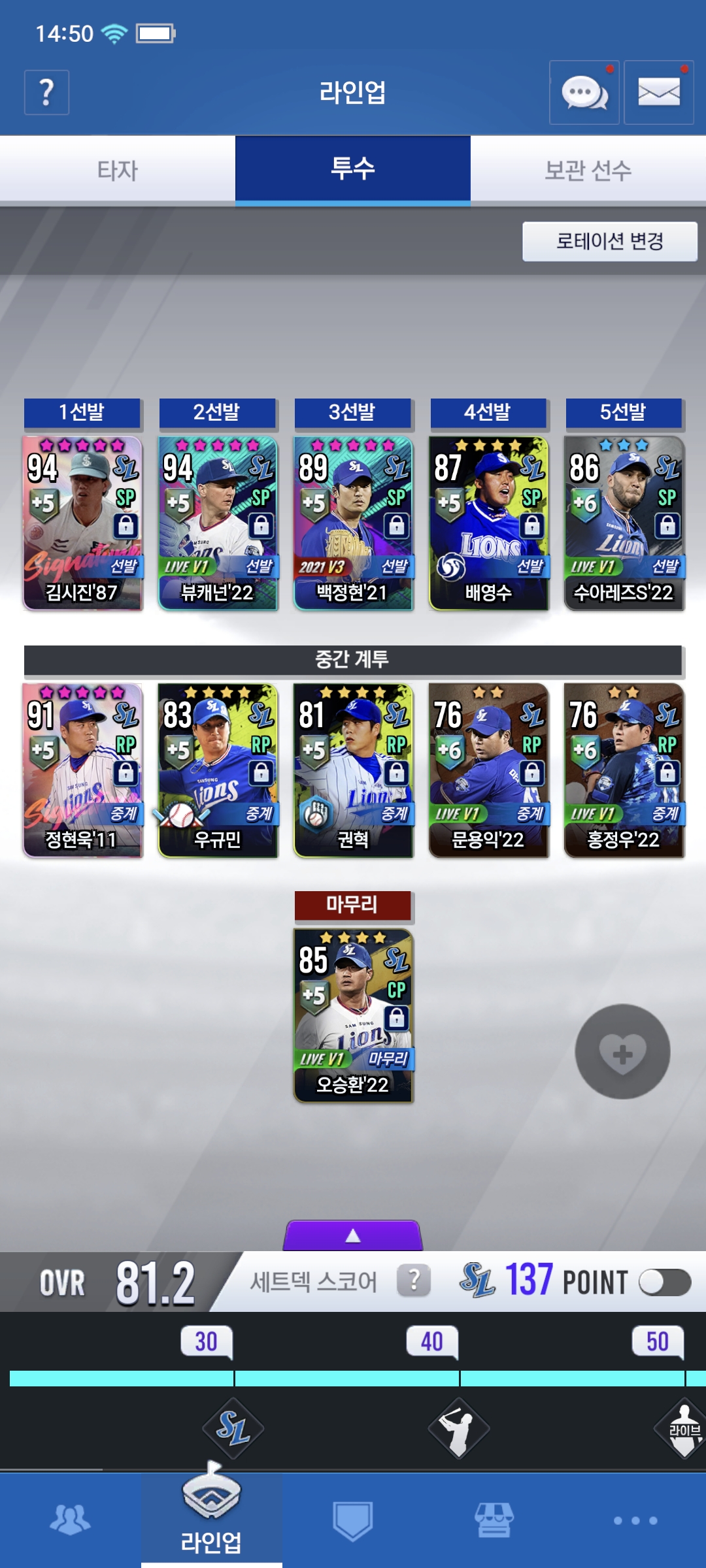Viewport: 706px width, 1568px height.
Task: Switch to the 보관 선수 tab
Action: coord(588,171)
